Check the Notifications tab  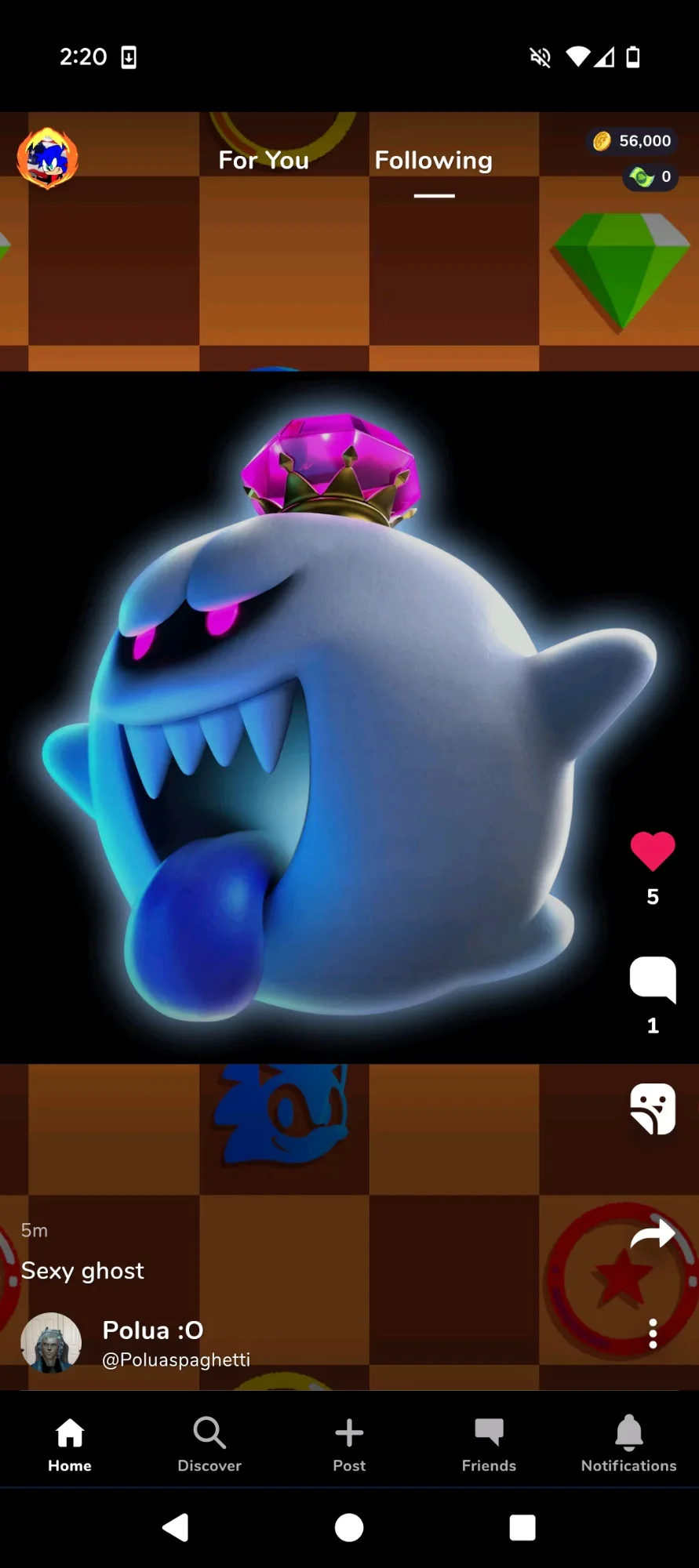(x=628, y=1445)
